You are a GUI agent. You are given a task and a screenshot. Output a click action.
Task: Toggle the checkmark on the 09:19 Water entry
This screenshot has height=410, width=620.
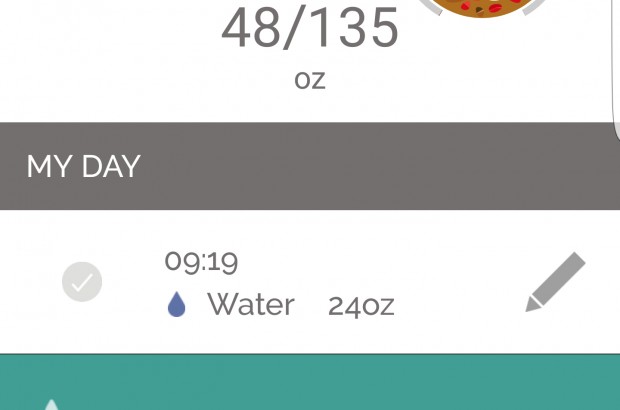pyautogui.click(x=82, y=282)
